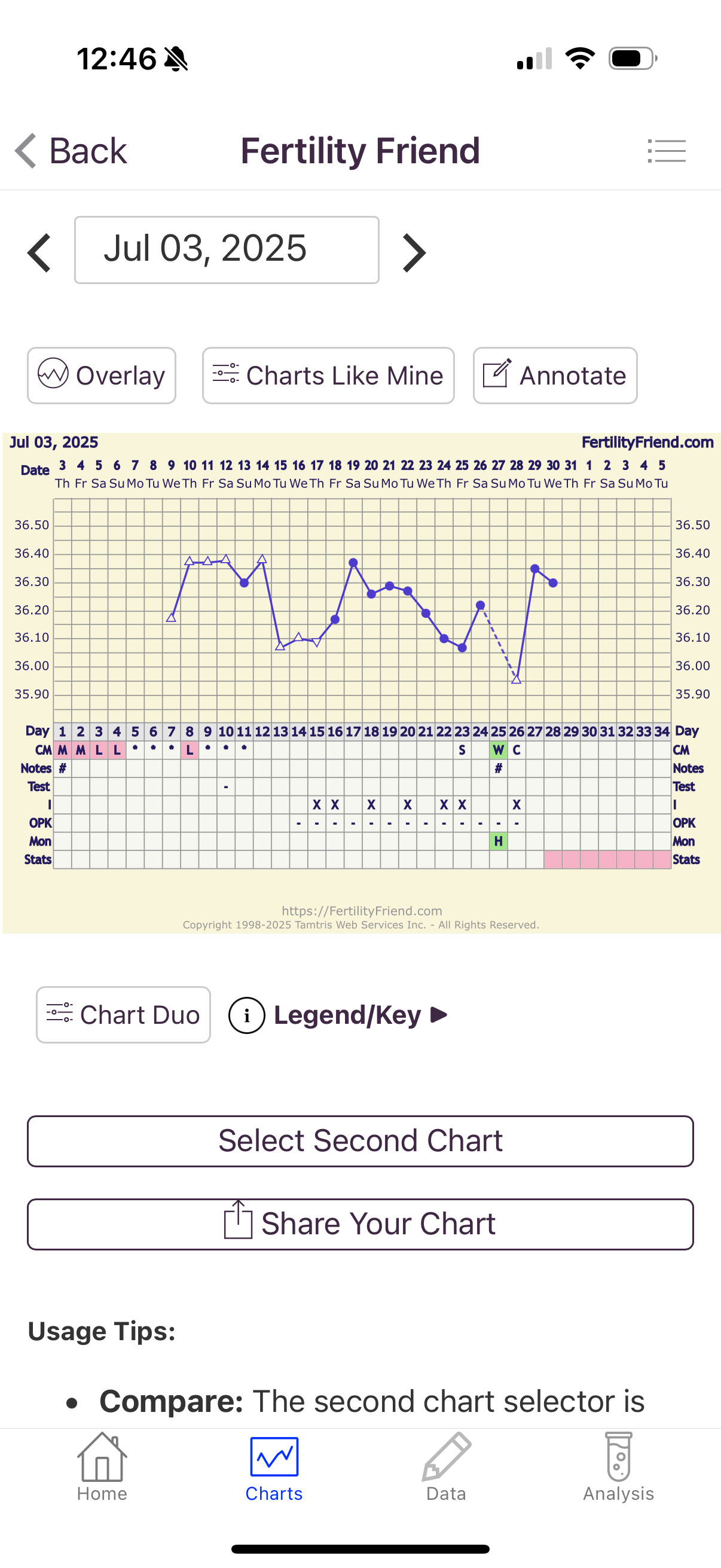The image size is (721, 1568).
Task: Open the menu list icon
Action: (666, 150)
